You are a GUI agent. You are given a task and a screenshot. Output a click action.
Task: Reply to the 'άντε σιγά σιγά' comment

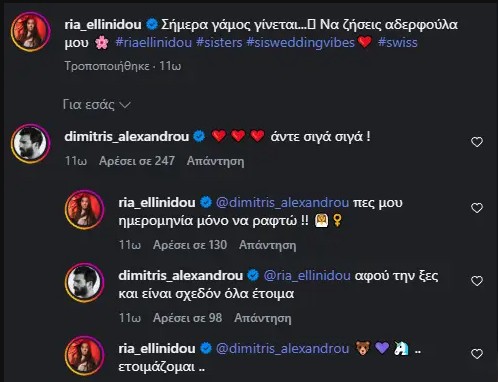[x=215, y=161]
